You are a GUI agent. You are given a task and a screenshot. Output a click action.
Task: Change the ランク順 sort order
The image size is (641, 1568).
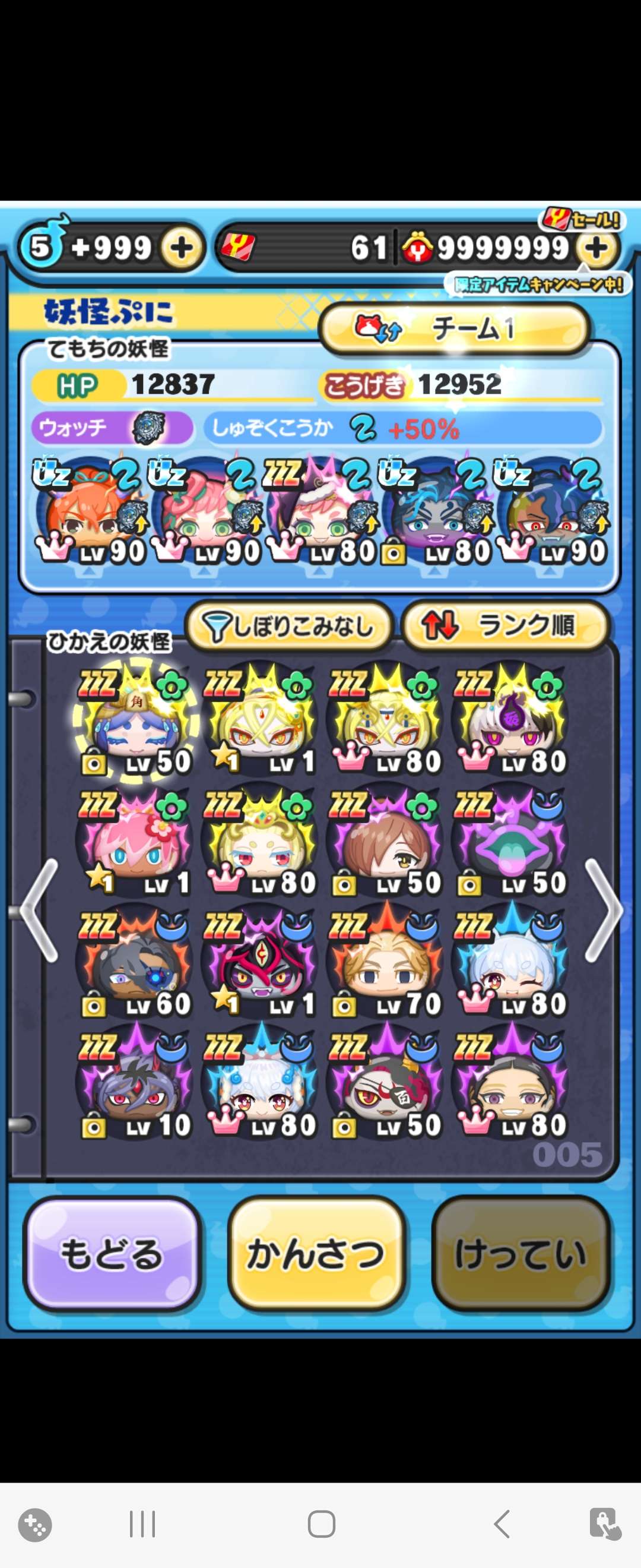(504, 626)
